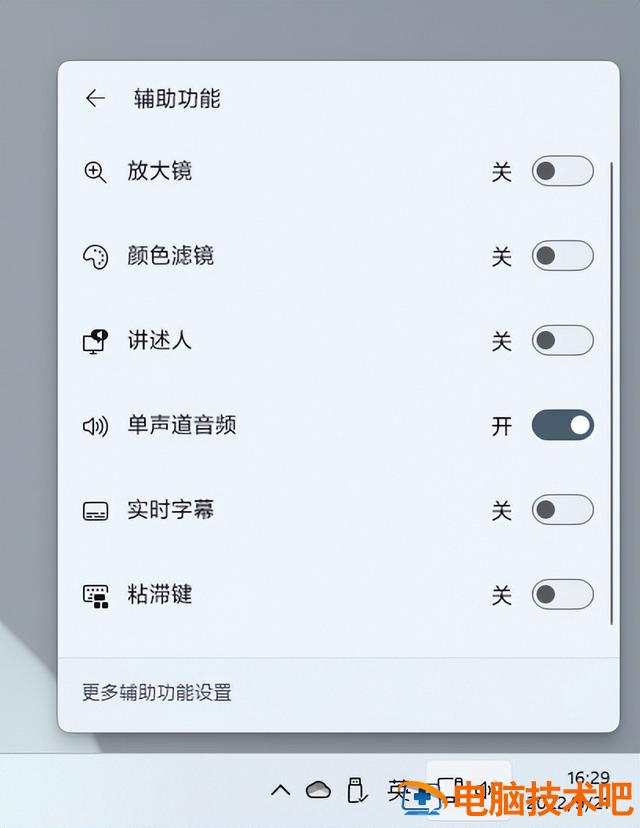Turn off 单声道音频
Screen dimensions: 640x828
click(x=562, y=425)
